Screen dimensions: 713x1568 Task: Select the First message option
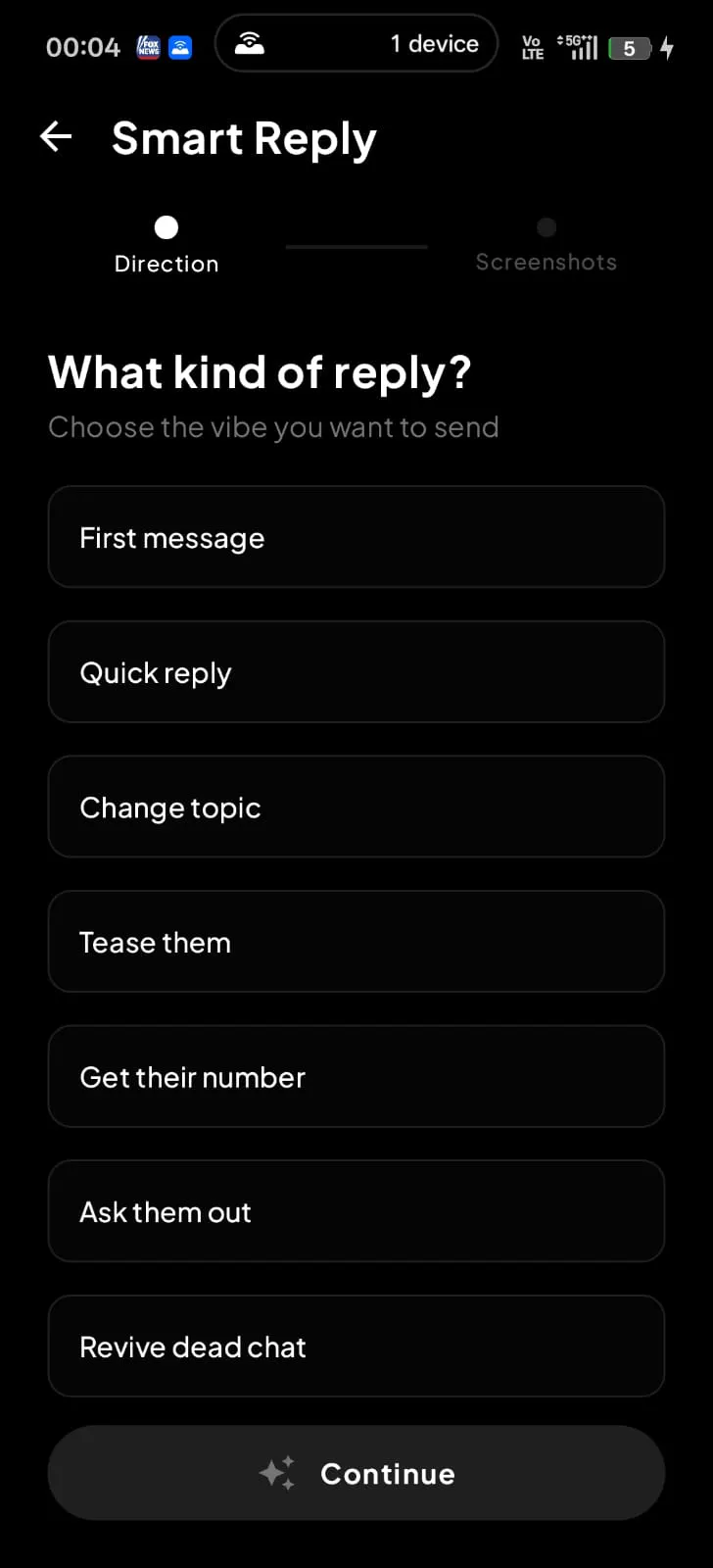pyautogui.click(x=356, y=537)
